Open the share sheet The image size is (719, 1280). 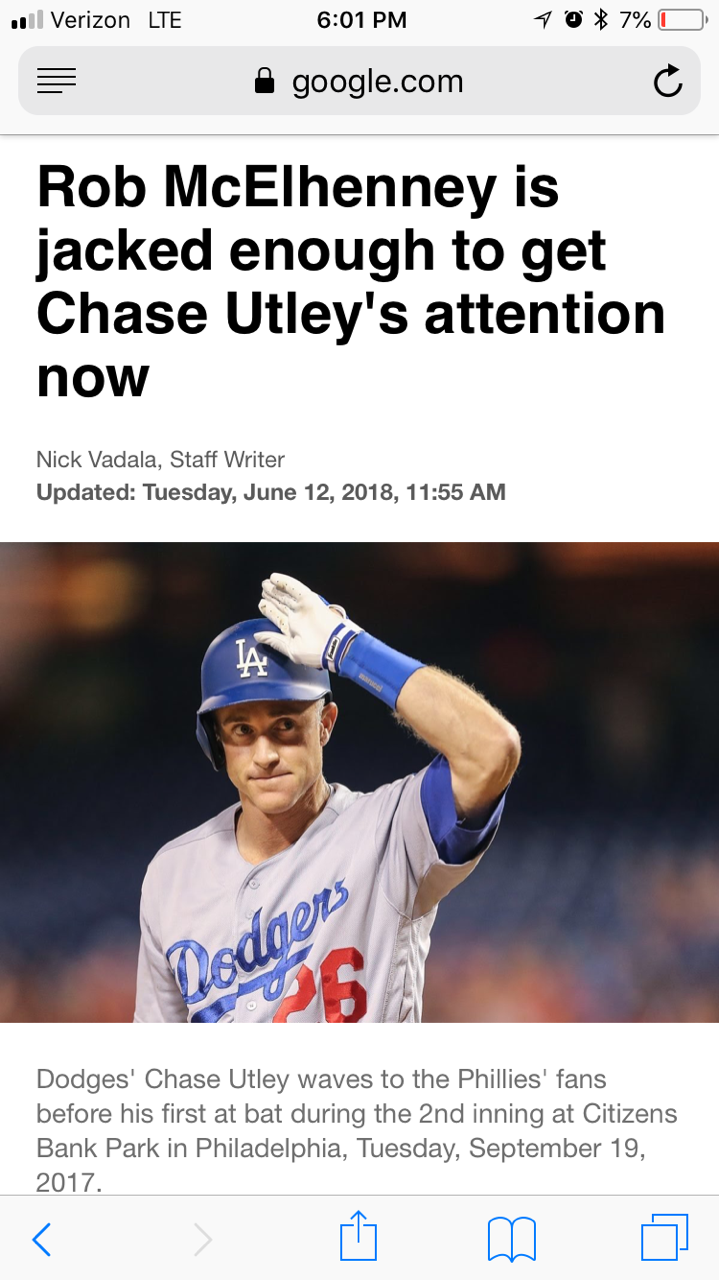[x=358, y=1237]
